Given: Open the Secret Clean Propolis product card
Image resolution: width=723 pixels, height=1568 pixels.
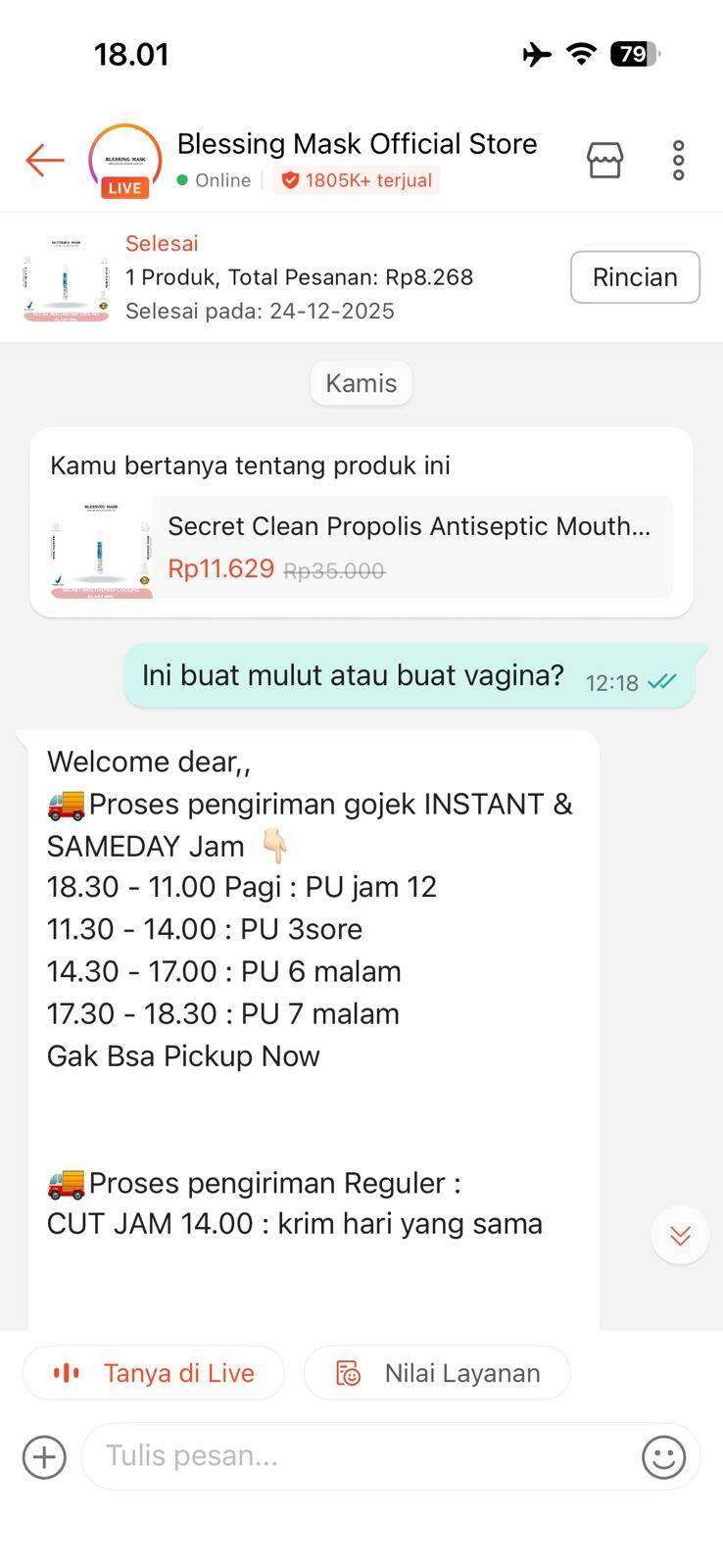Looking at the screenshot, I should [361, 547].
